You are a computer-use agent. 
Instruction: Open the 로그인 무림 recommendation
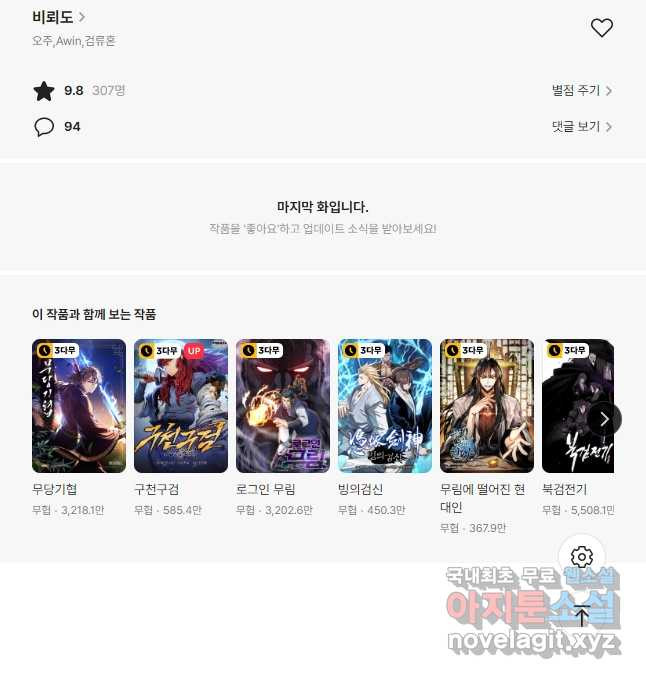pyautogui.click(x=283, y=406)
